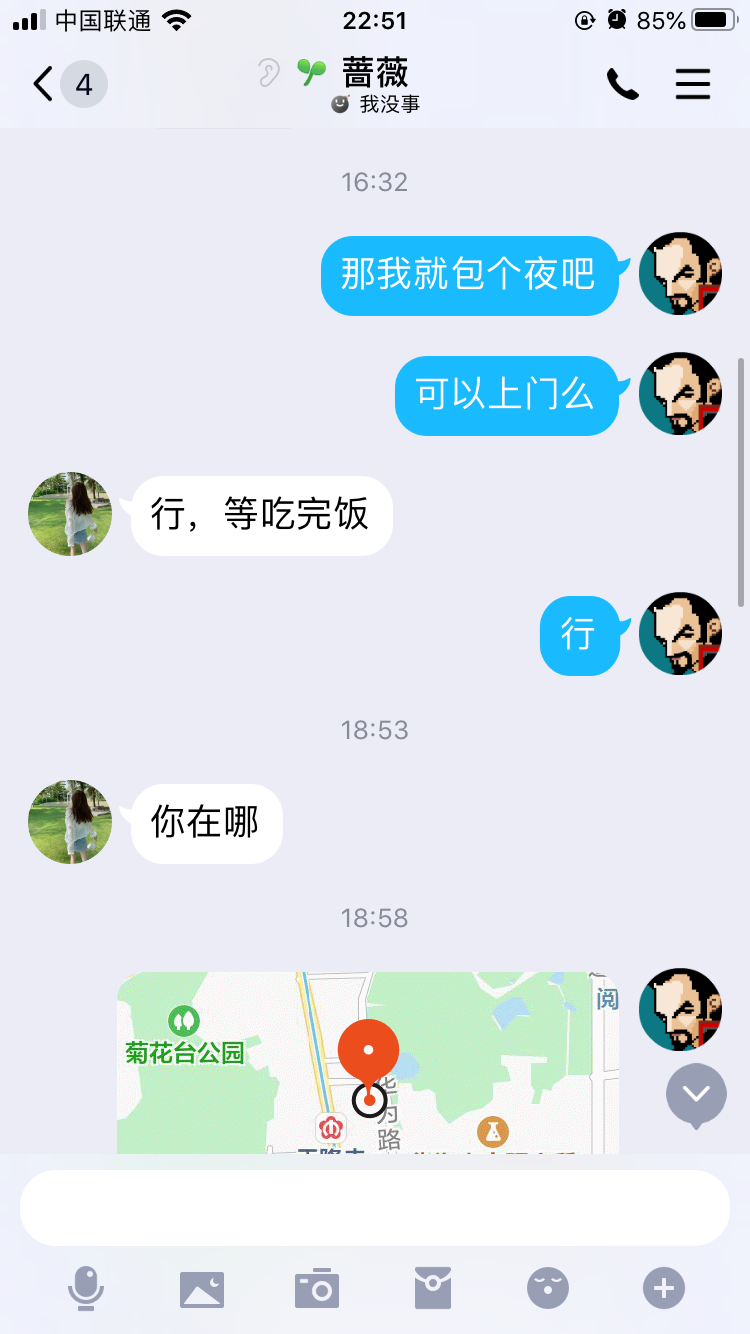This screenshot has width=750, height=1334.
Task: Jump to the latest messages arrow
Action: (x=696, y=1094)
